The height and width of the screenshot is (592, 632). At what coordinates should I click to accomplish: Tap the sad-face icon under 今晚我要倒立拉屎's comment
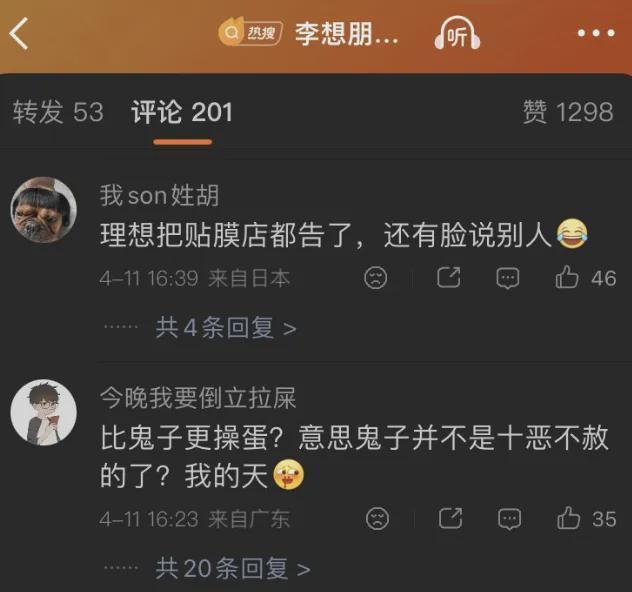point(377,519)
